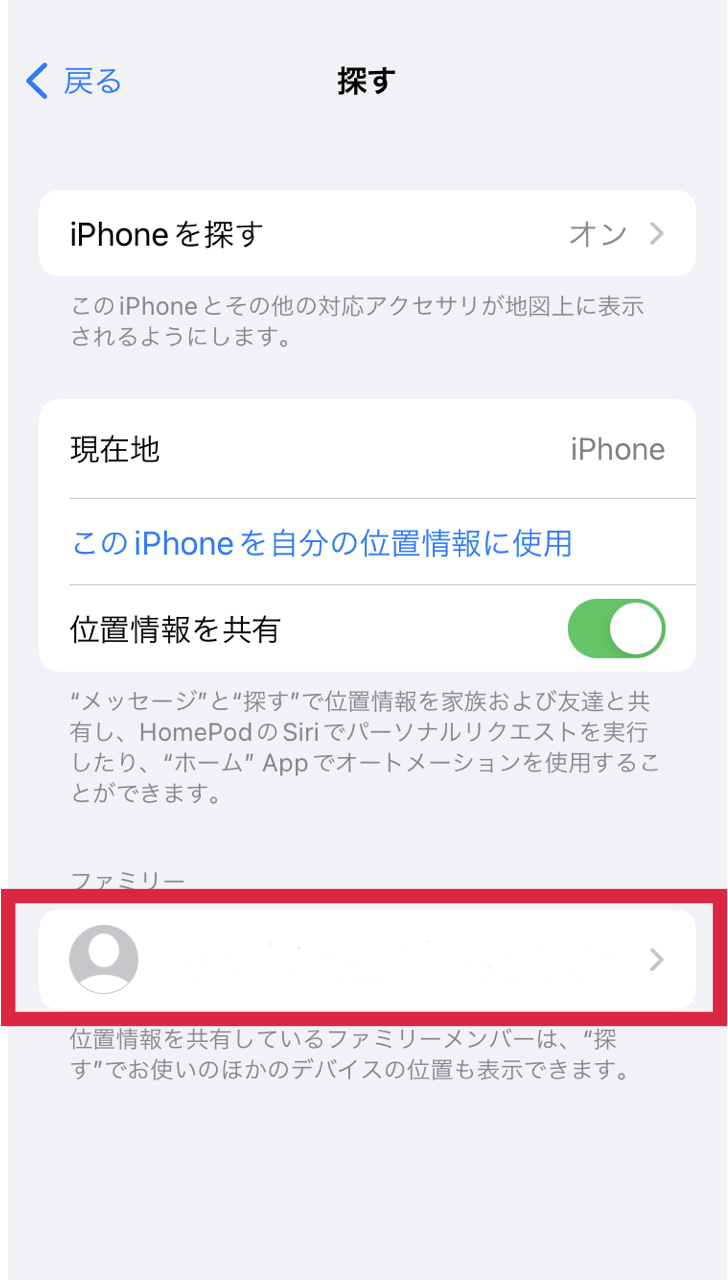
Task: Go back with the 戻る button
Action: 74,81
